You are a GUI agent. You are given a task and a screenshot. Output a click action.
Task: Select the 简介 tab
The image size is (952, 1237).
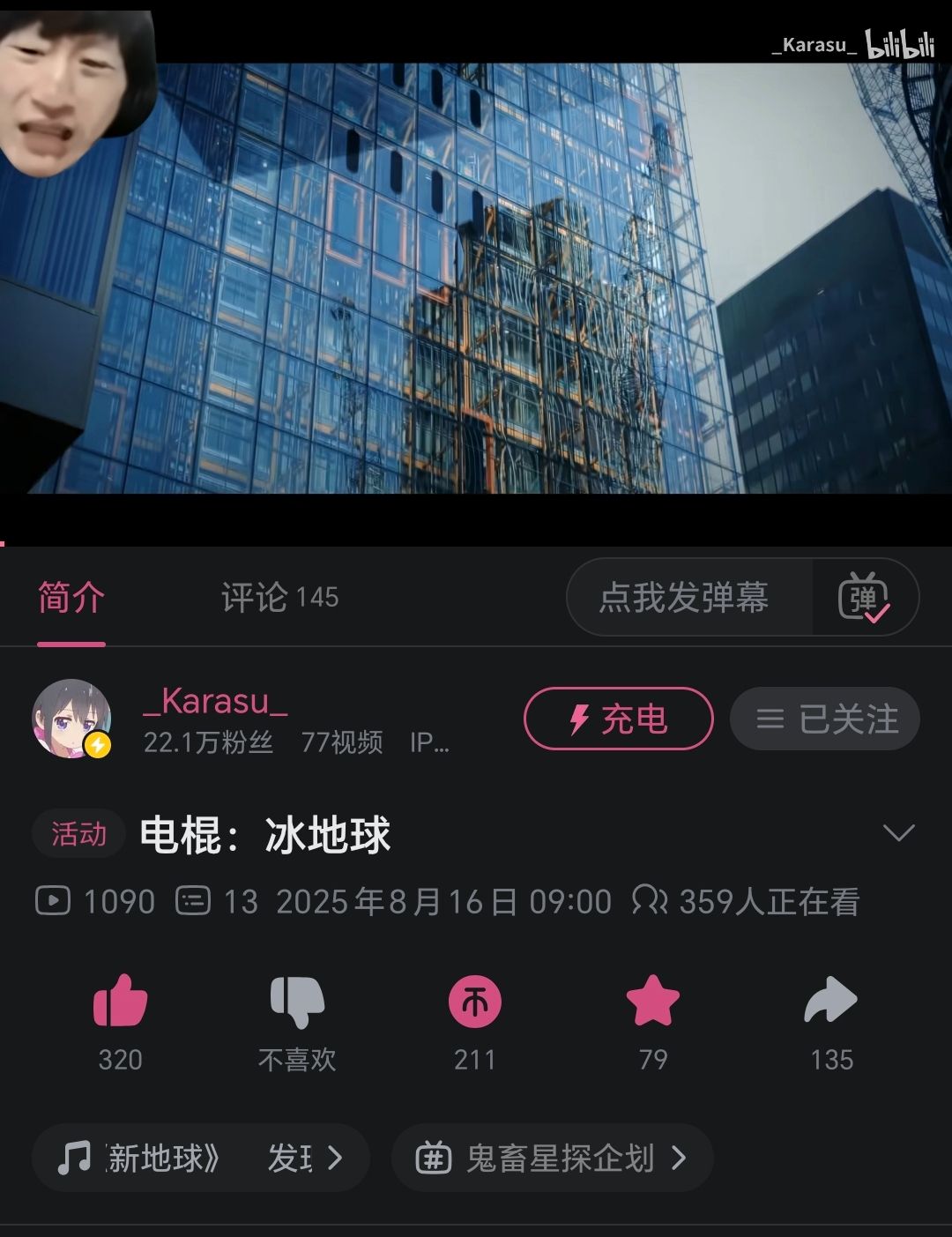pyautogui.click(x=71, y=598)
